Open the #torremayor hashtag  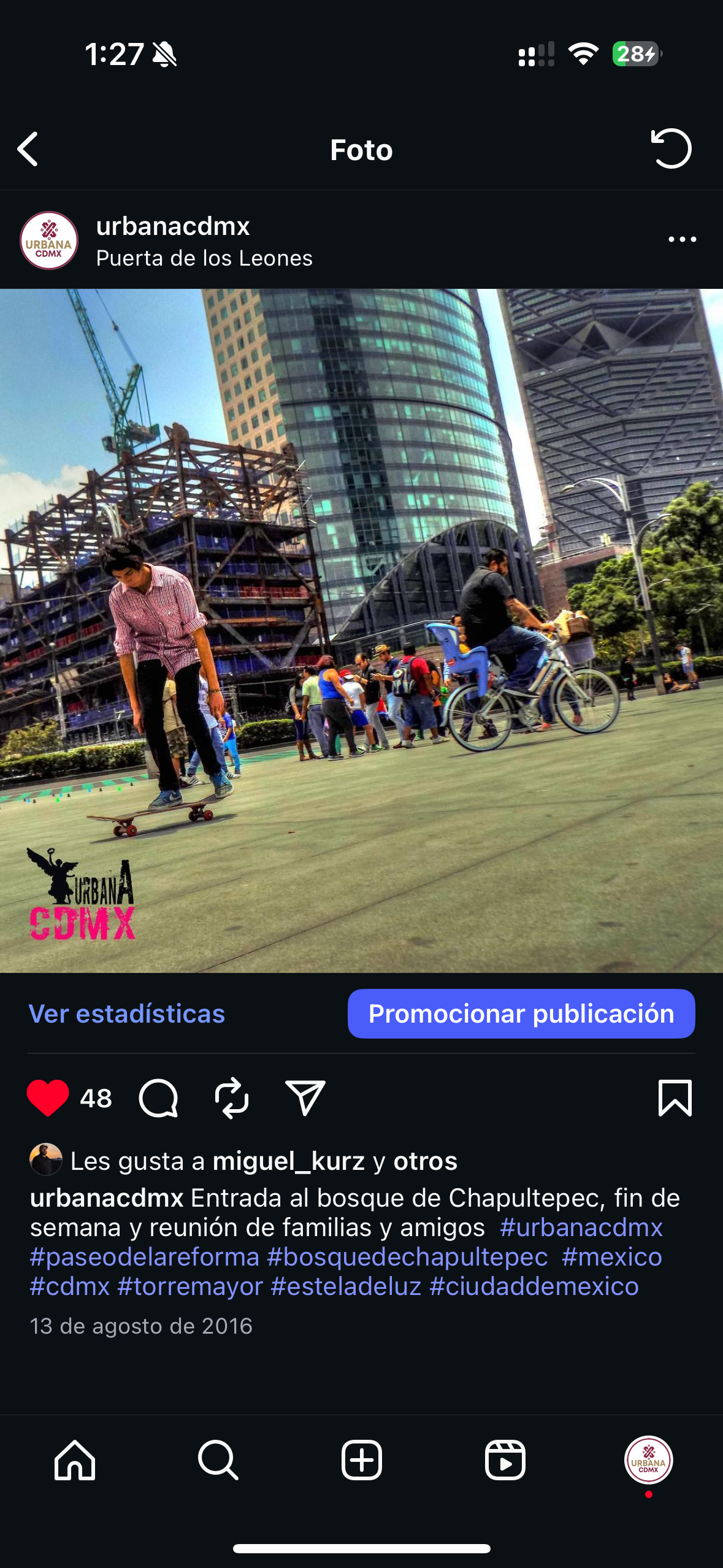click(190, 1286)
